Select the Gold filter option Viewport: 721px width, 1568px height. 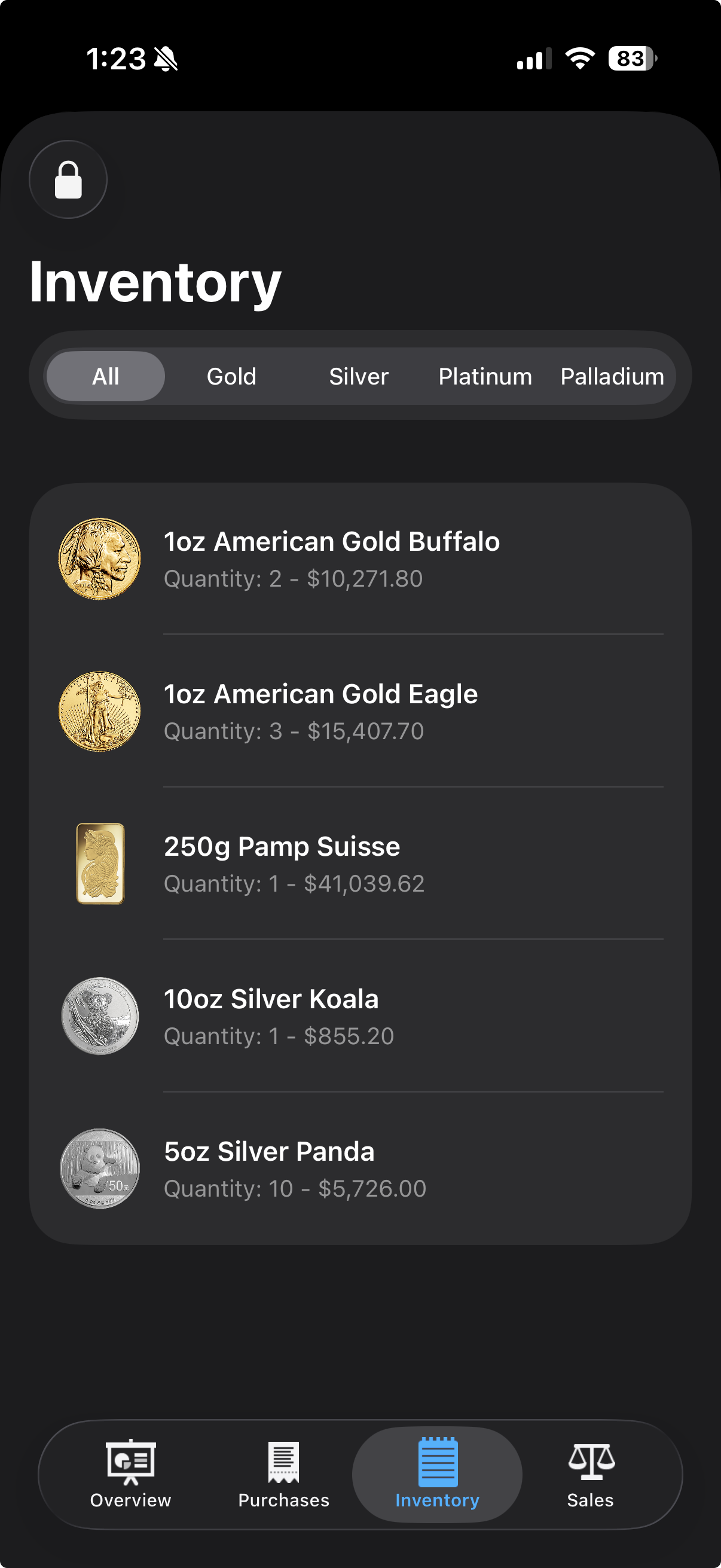point(232,376)
